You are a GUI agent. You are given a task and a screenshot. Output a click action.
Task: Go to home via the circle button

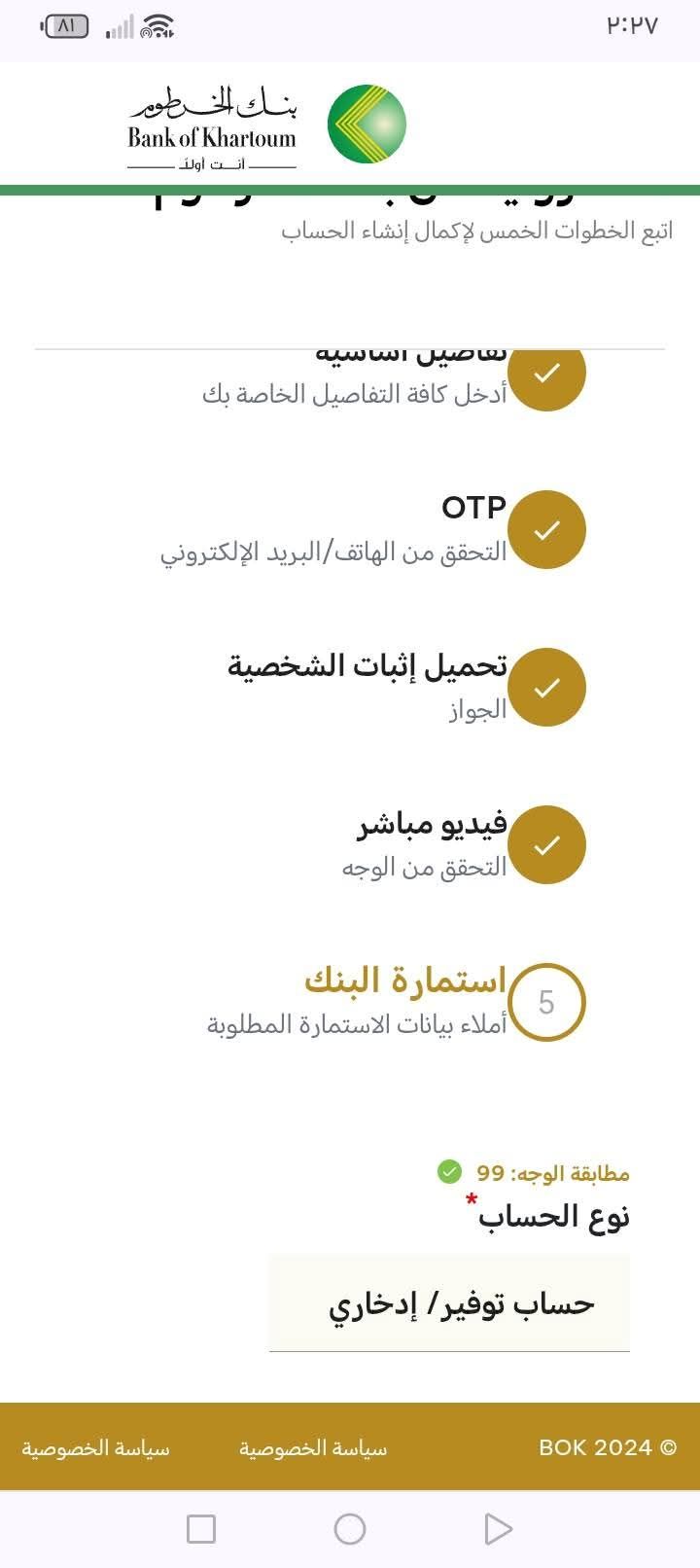[350, 1529]
